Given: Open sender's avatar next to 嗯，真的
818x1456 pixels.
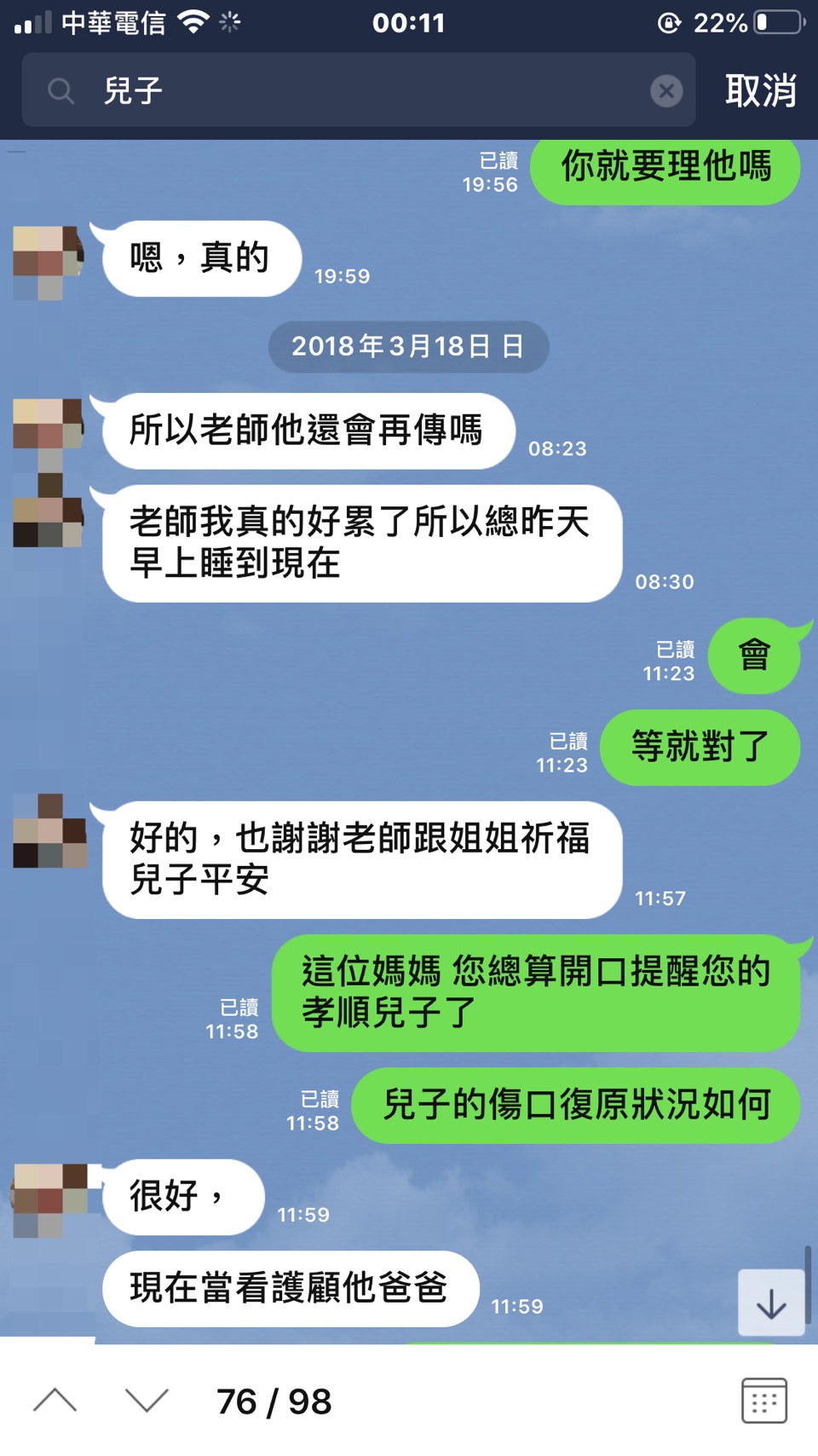Looking at the screenshot, I should [x=49, y=261].
